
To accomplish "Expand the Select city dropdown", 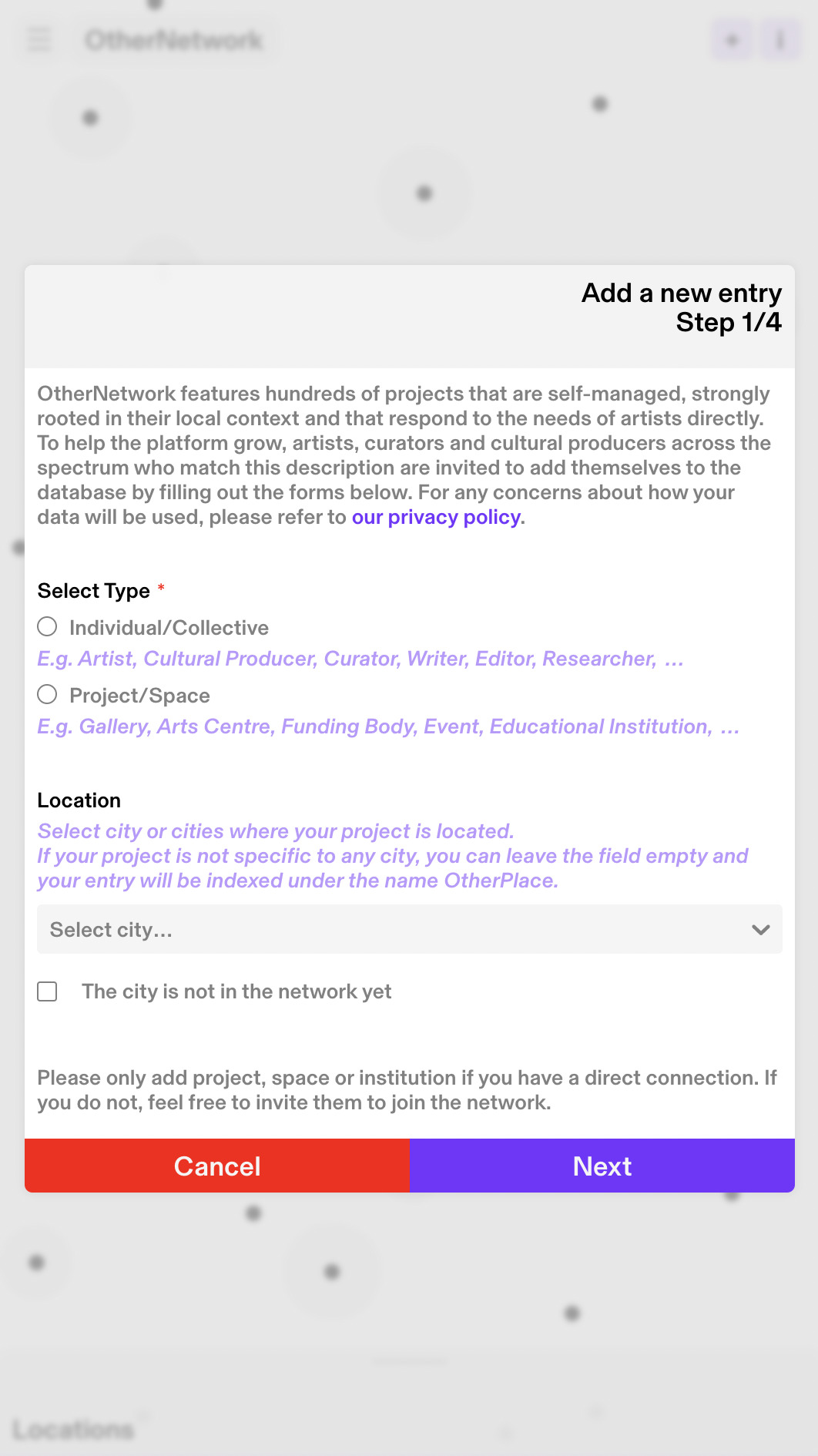I will coord(409,929).
